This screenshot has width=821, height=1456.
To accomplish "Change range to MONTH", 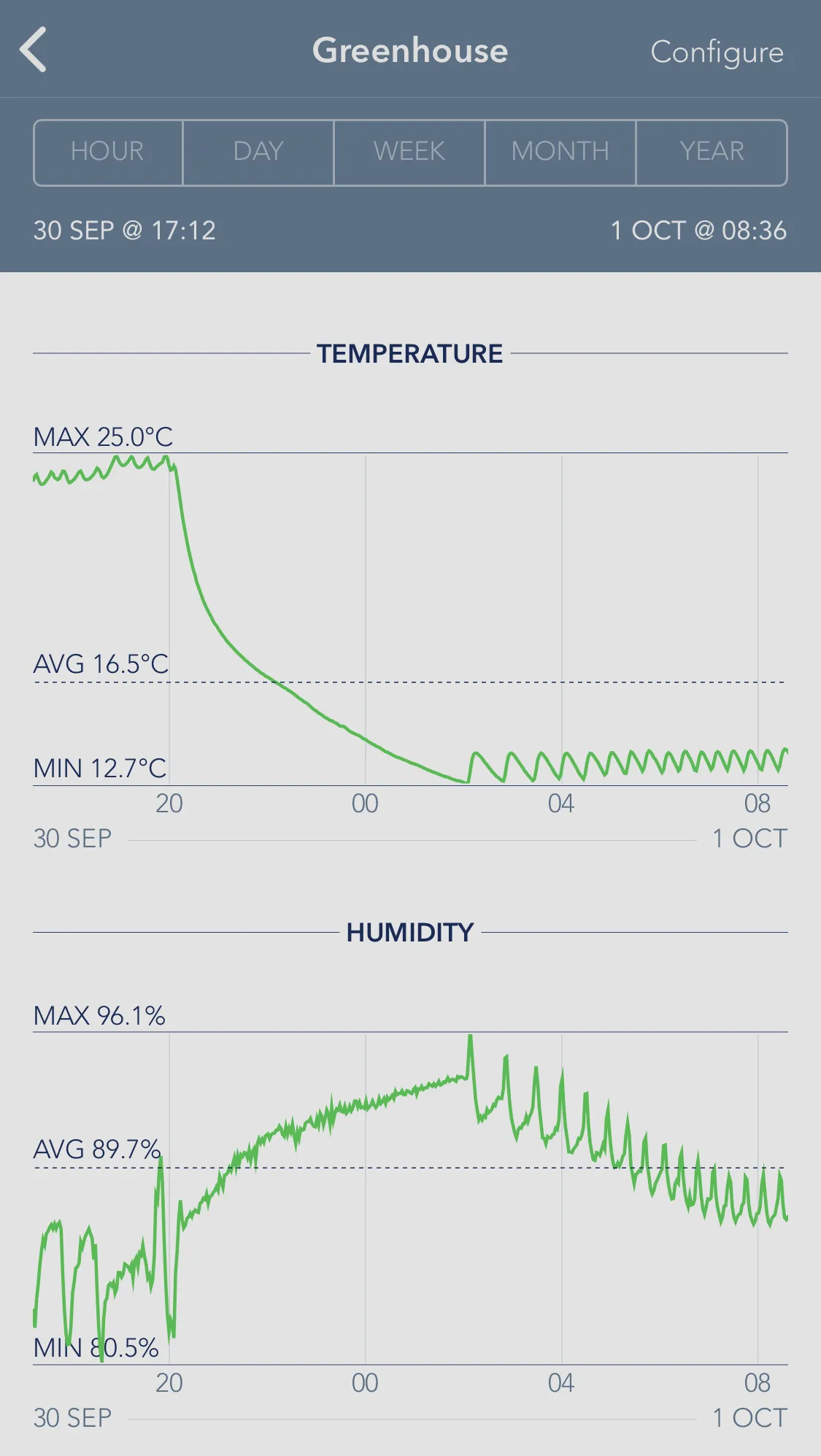I will [560, 152].
